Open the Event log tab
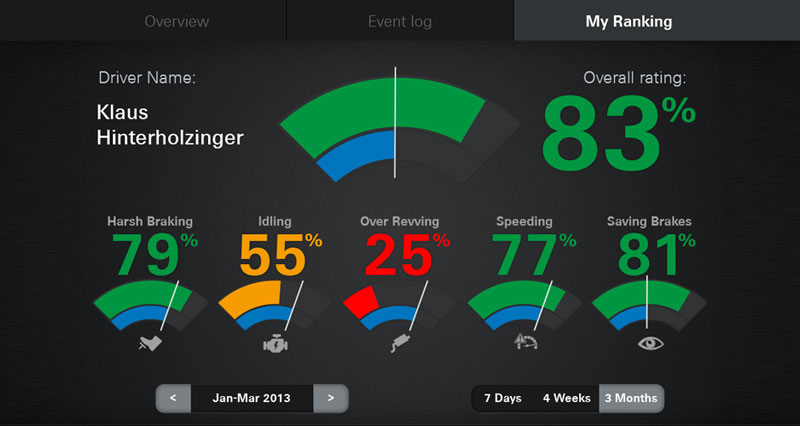The height and width of the screenshot is (426, 800). click(400, 21)
